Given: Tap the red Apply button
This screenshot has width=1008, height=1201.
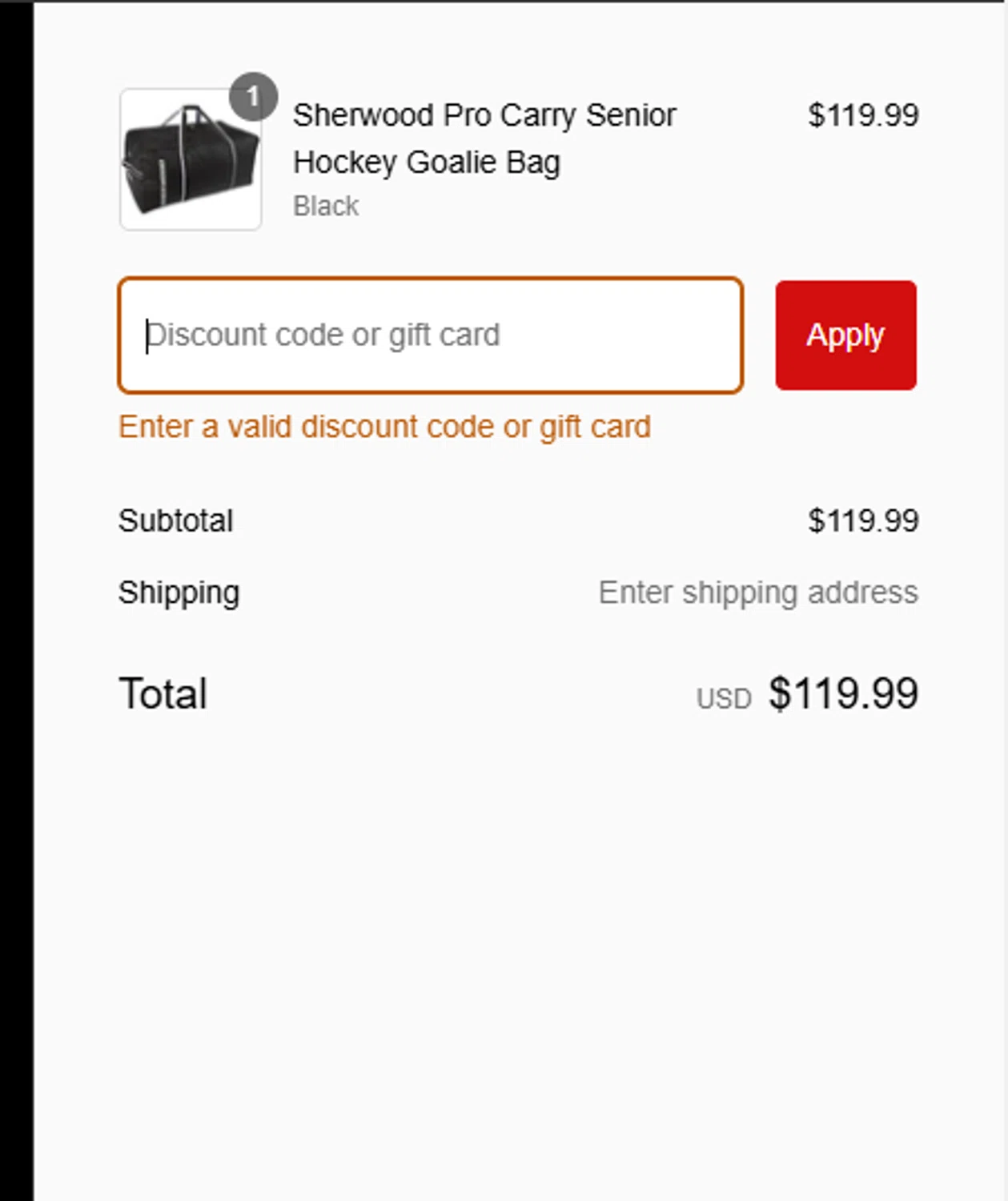Looking at the screenshot, I should [x=845, y=335].
